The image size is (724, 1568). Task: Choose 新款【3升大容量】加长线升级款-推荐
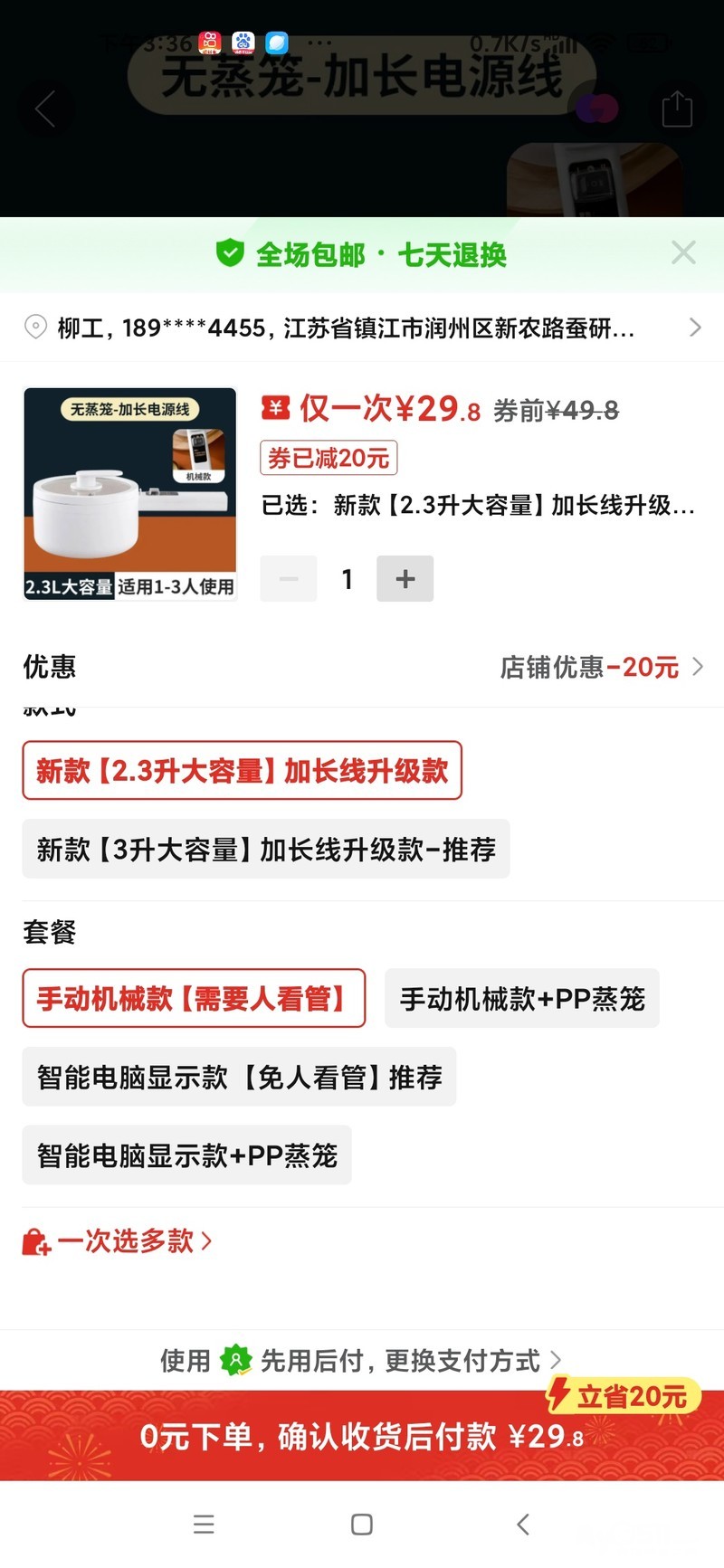[266, 850]
